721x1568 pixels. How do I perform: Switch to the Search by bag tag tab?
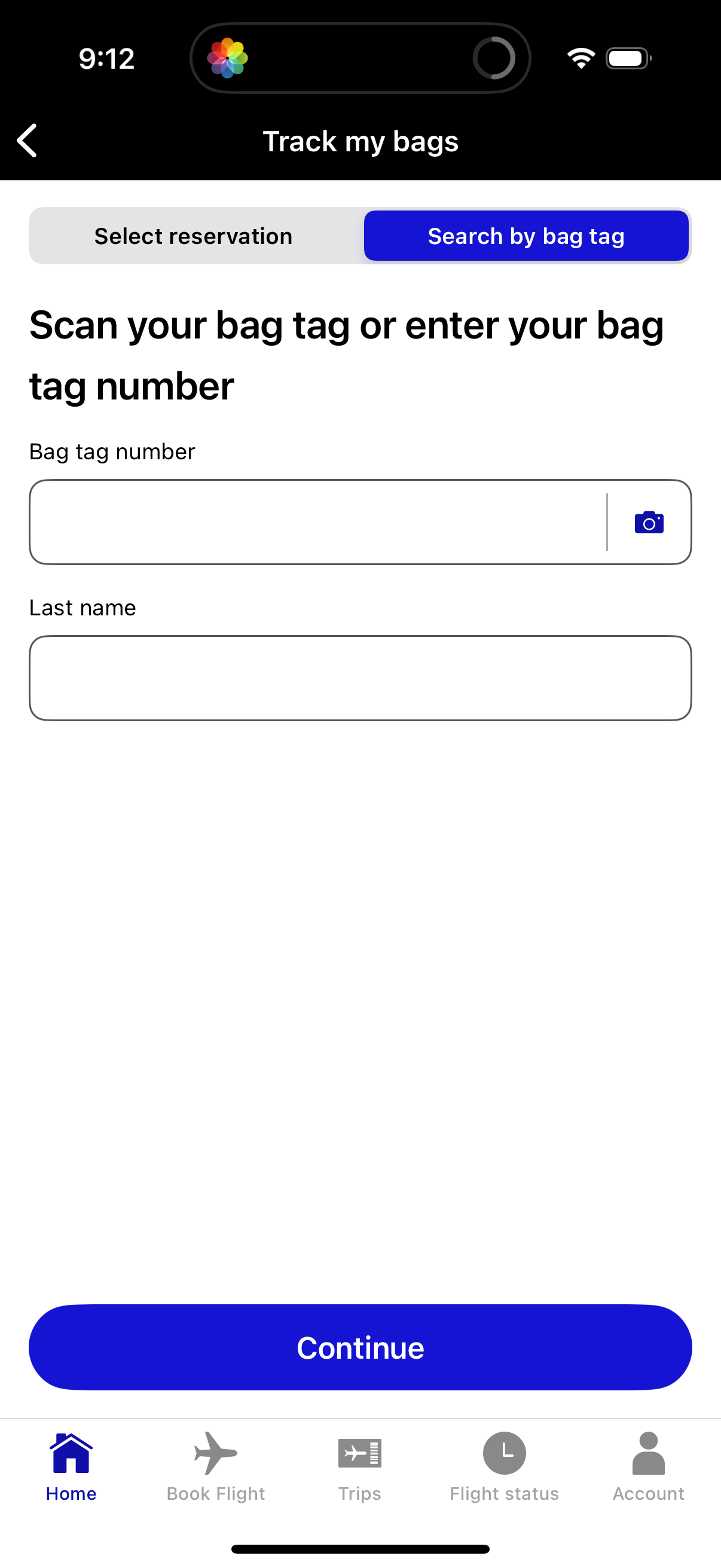526,236
